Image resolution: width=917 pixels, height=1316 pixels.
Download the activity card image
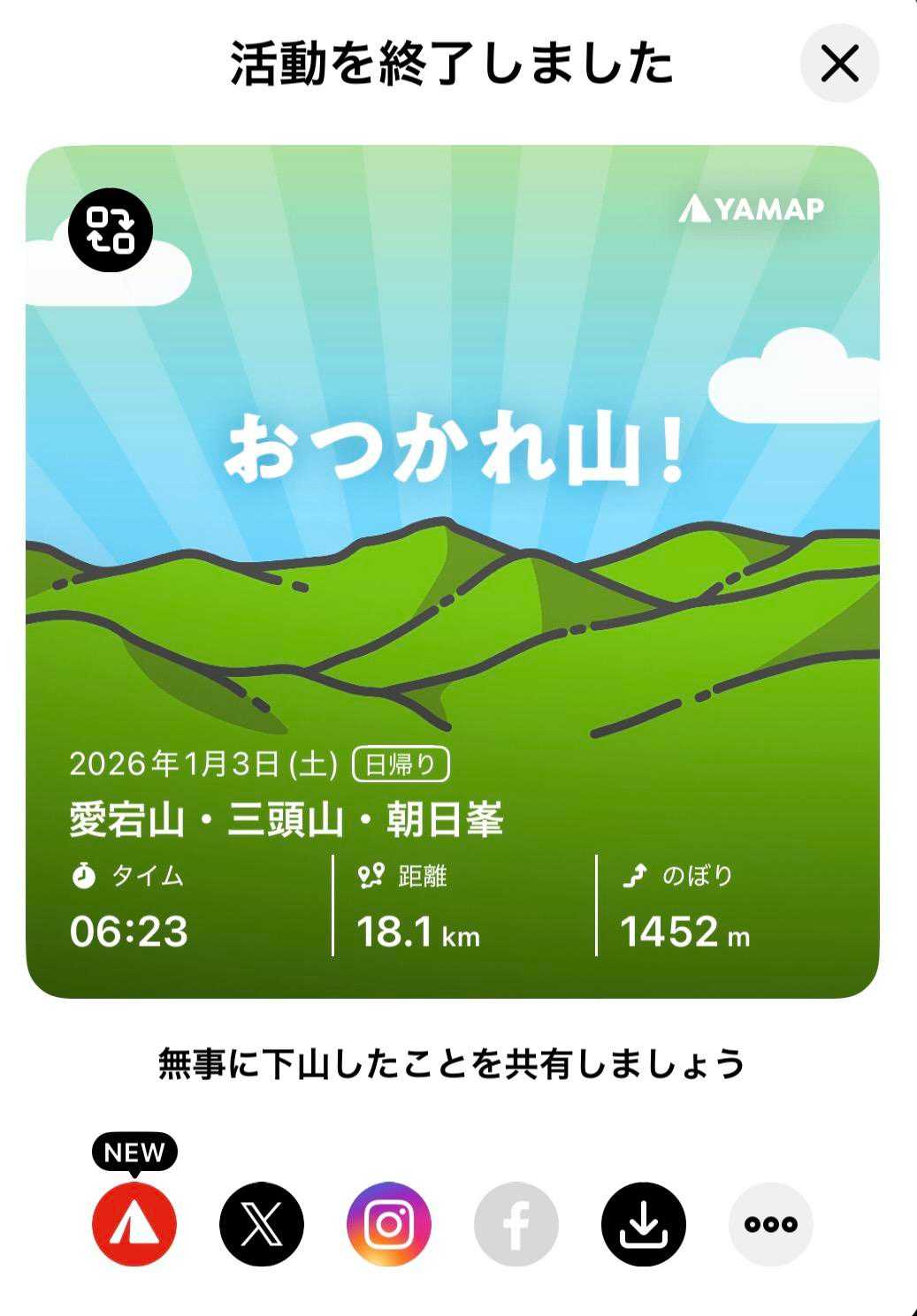coord(644,1224)
